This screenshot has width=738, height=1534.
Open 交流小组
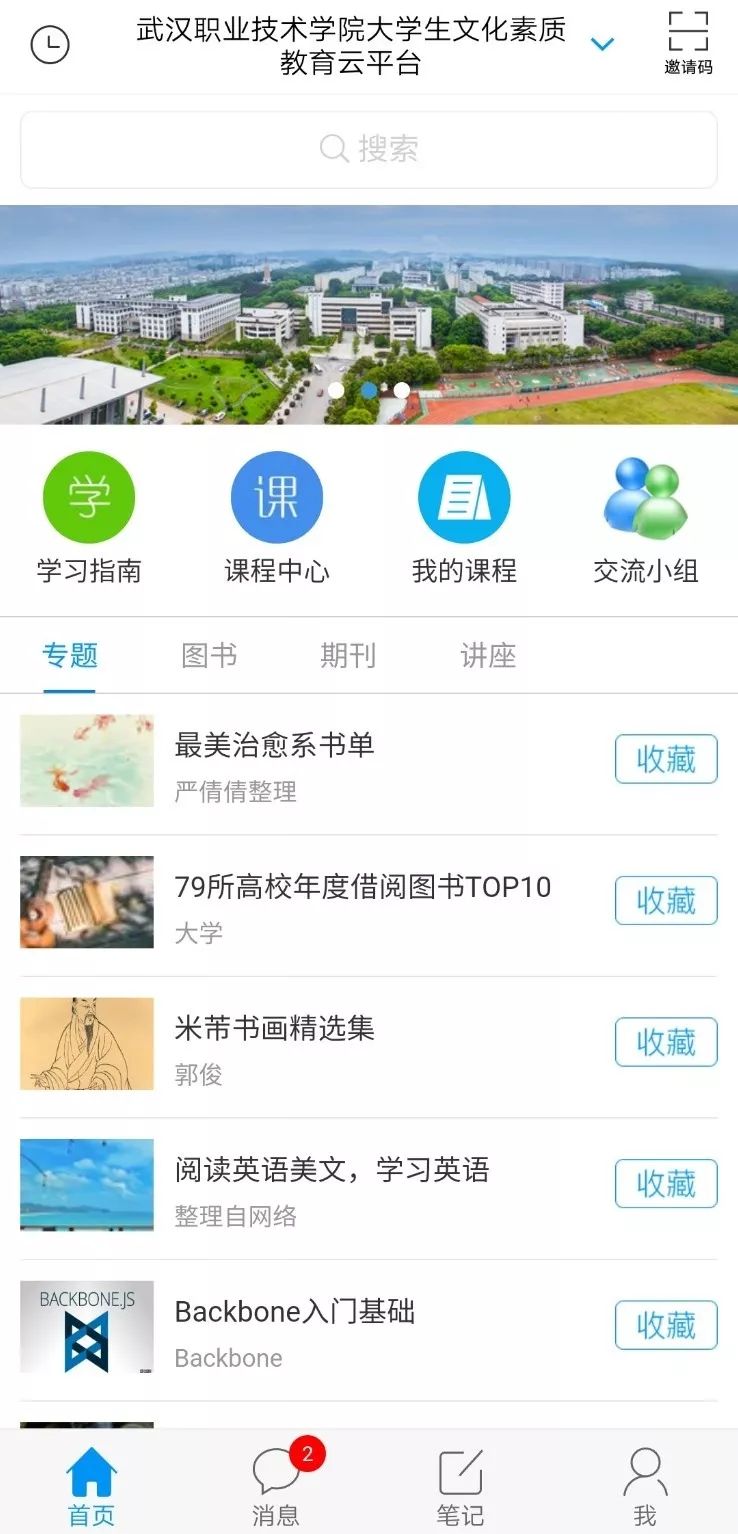[x=646, y=518]
